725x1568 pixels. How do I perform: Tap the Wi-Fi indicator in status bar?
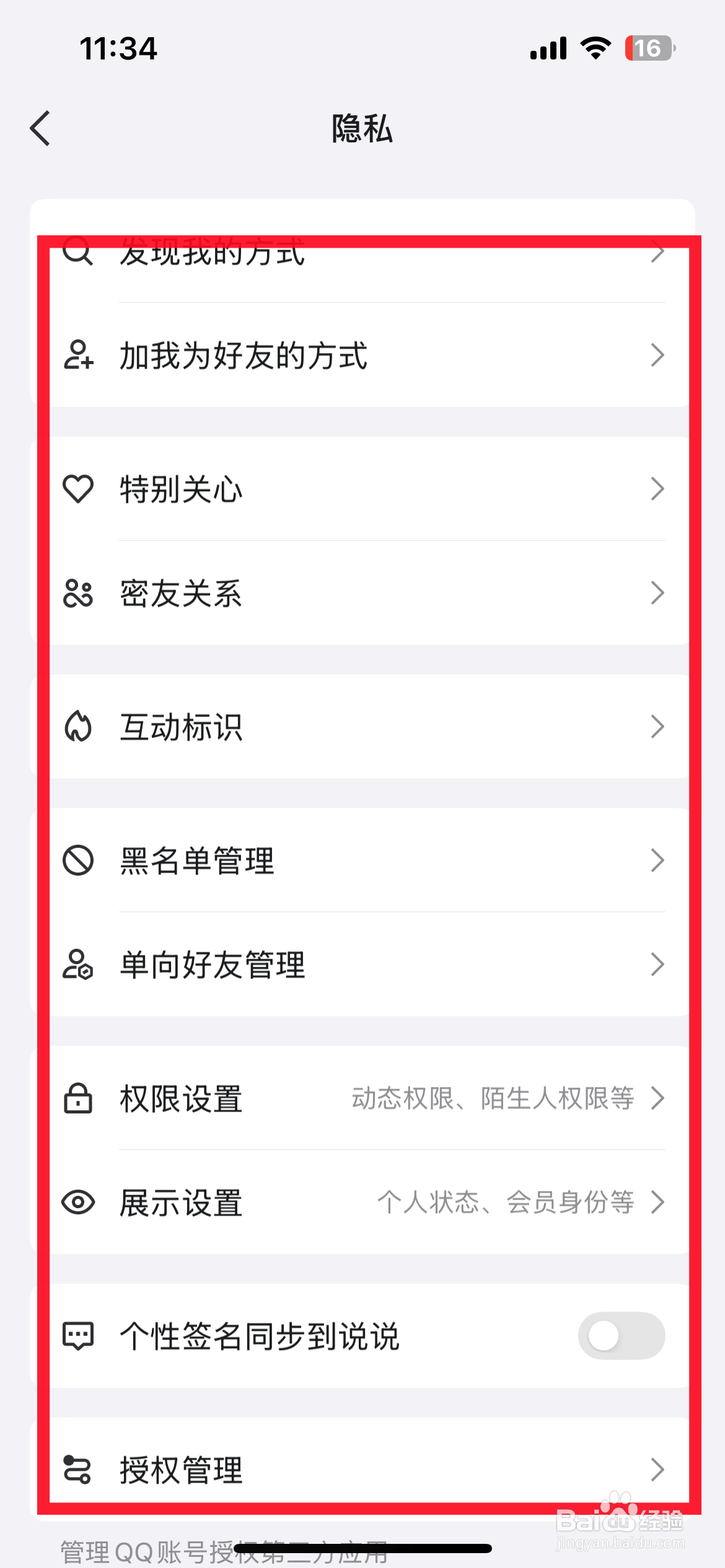coord(595,47)
